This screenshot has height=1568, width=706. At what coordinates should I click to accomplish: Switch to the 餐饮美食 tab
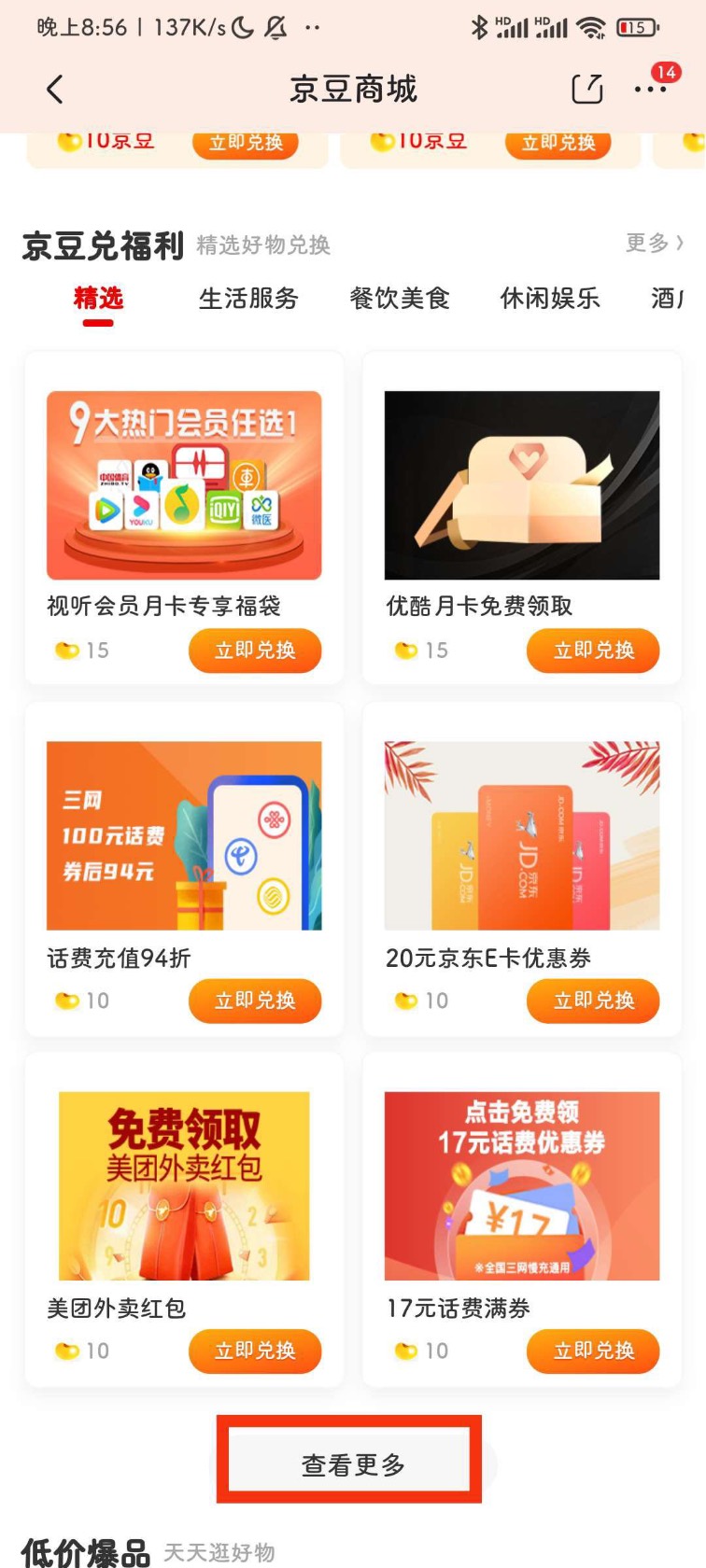(400, 299)
